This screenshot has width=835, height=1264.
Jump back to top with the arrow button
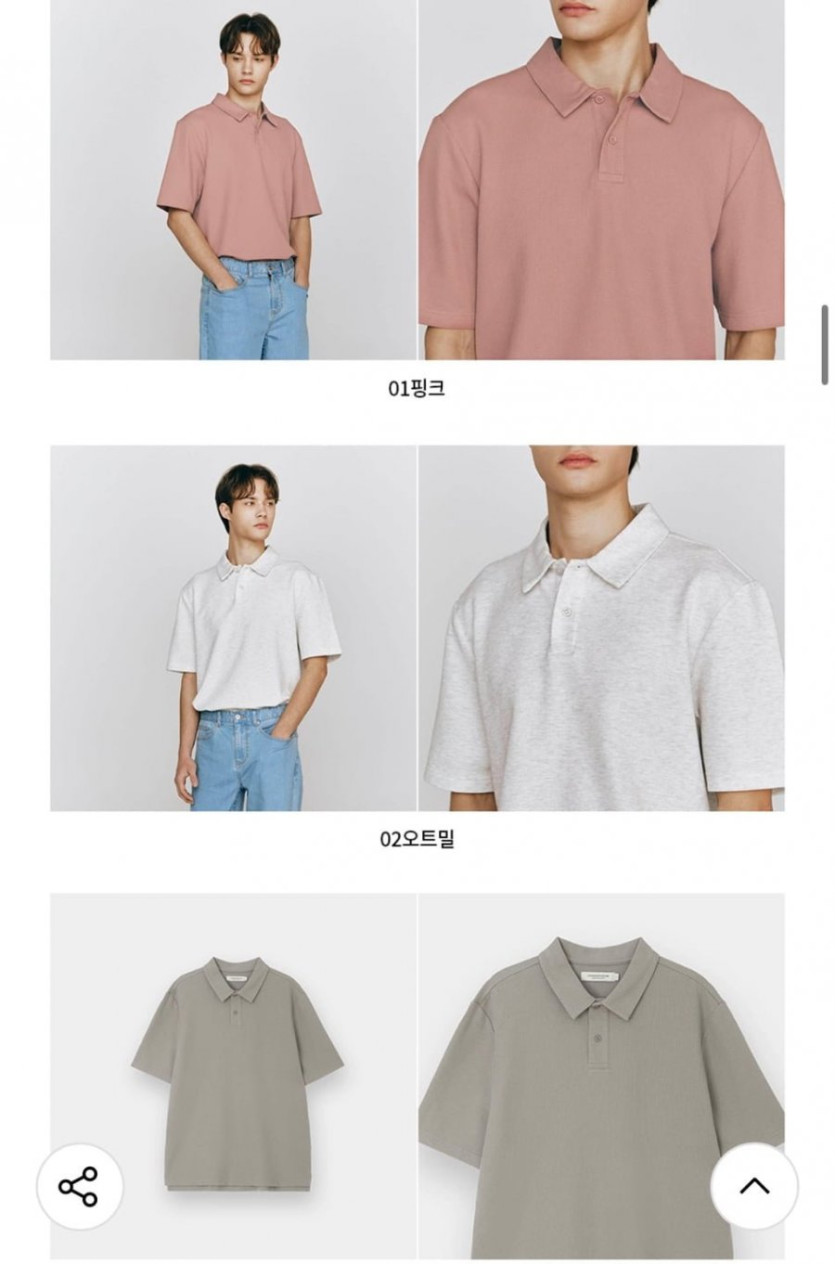coord(754,1186)
